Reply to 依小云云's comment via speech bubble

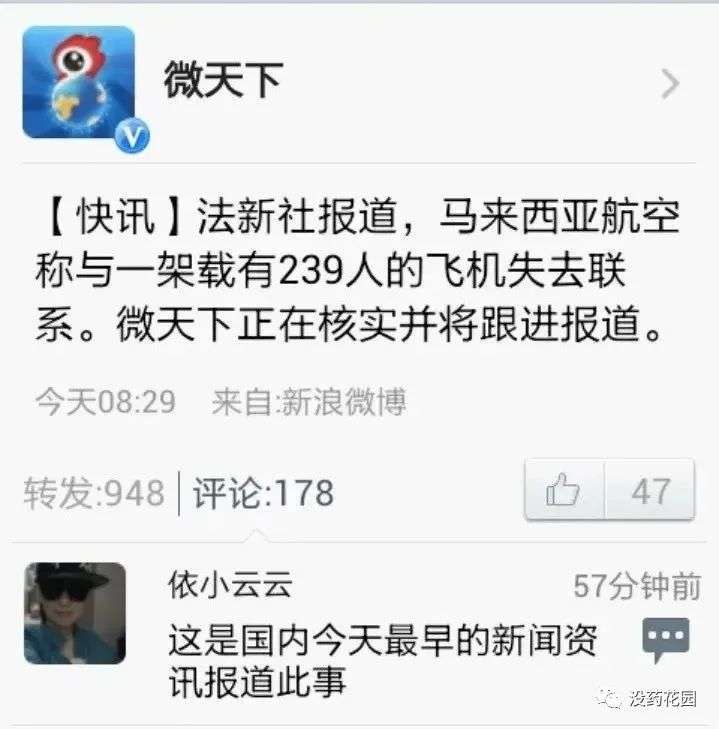[x=665, y=638]
